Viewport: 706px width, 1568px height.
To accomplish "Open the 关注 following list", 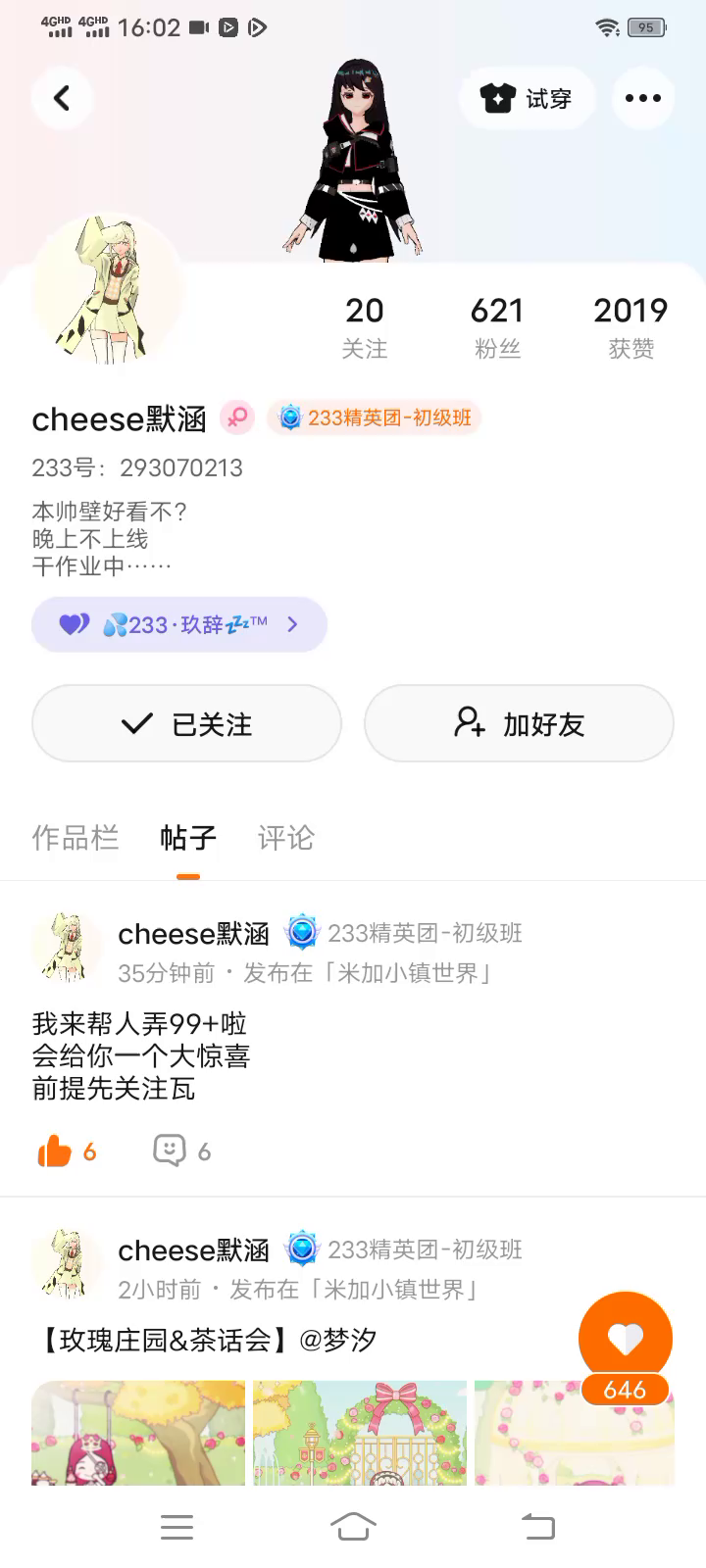I will [364, 327].
